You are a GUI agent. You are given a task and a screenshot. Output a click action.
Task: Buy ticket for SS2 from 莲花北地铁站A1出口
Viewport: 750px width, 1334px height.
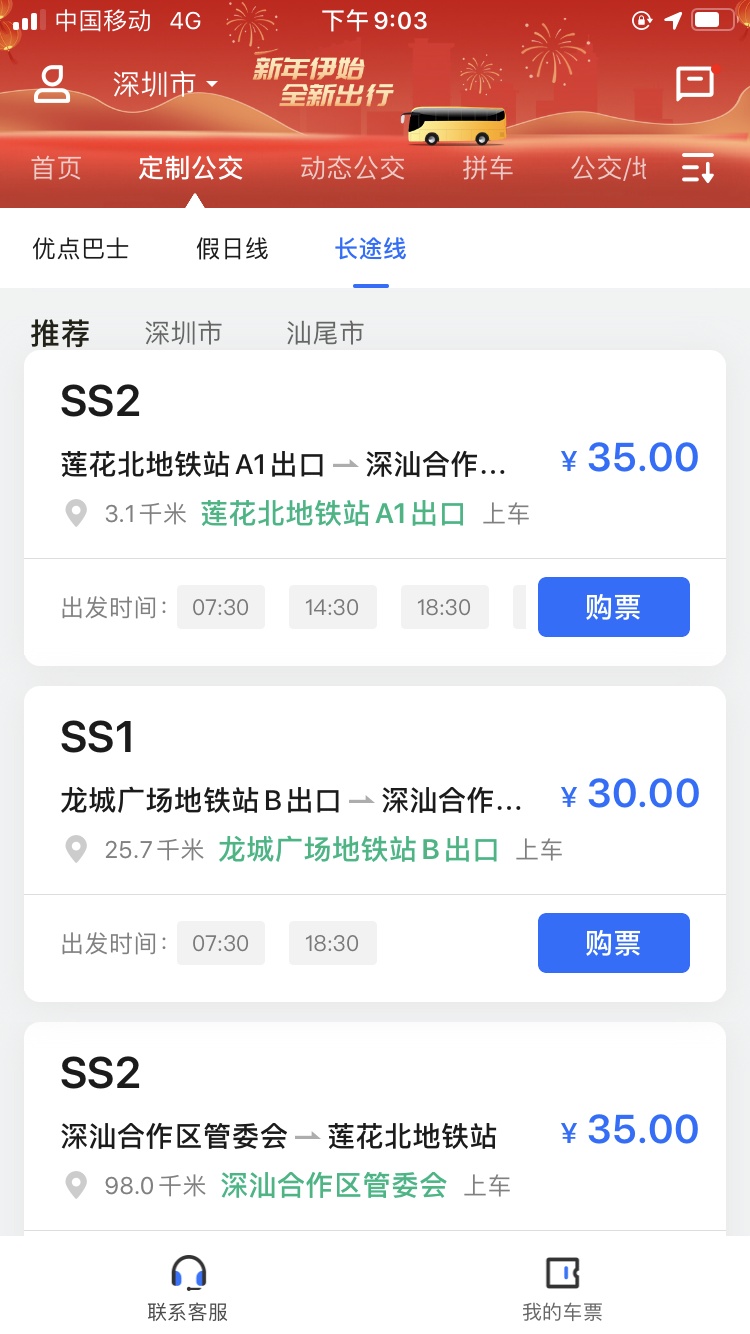(614, 607)
